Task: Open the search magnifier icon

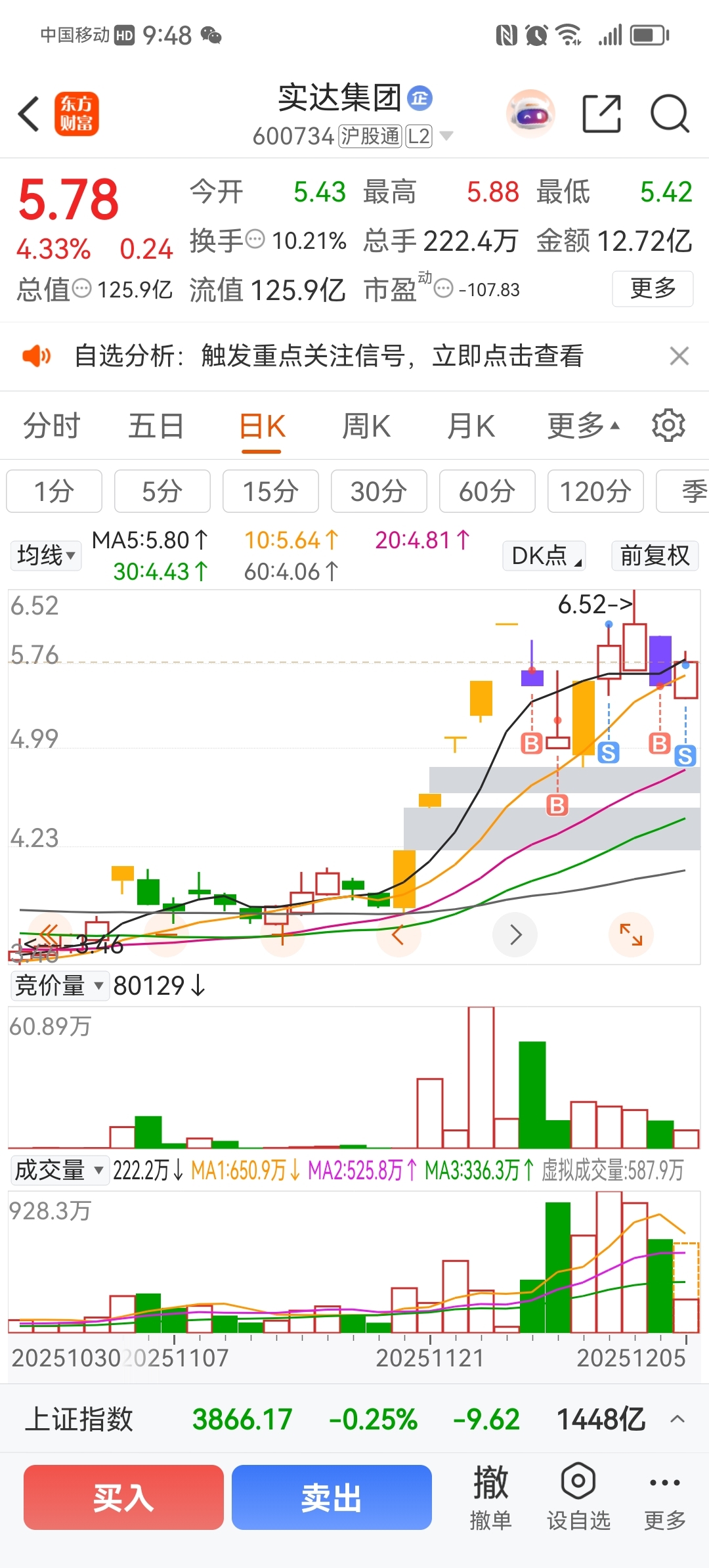Action: [x=669, y=114]
